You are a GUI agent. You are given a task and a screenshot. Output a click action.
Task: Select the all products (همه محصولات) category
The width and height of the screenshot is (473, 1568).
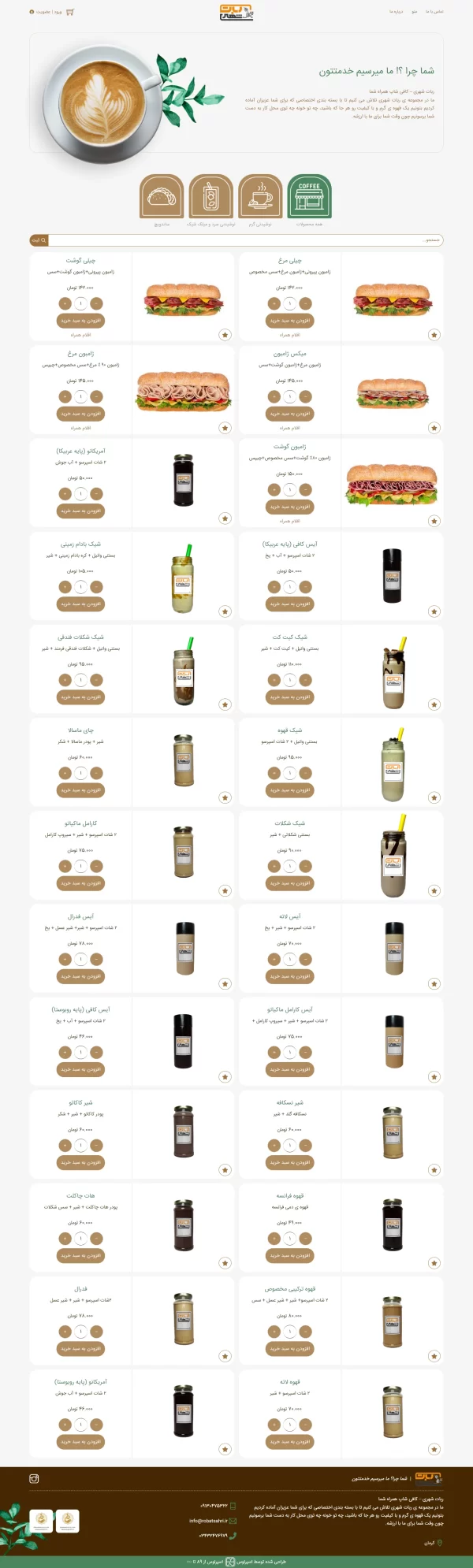(x=309, y=196)
